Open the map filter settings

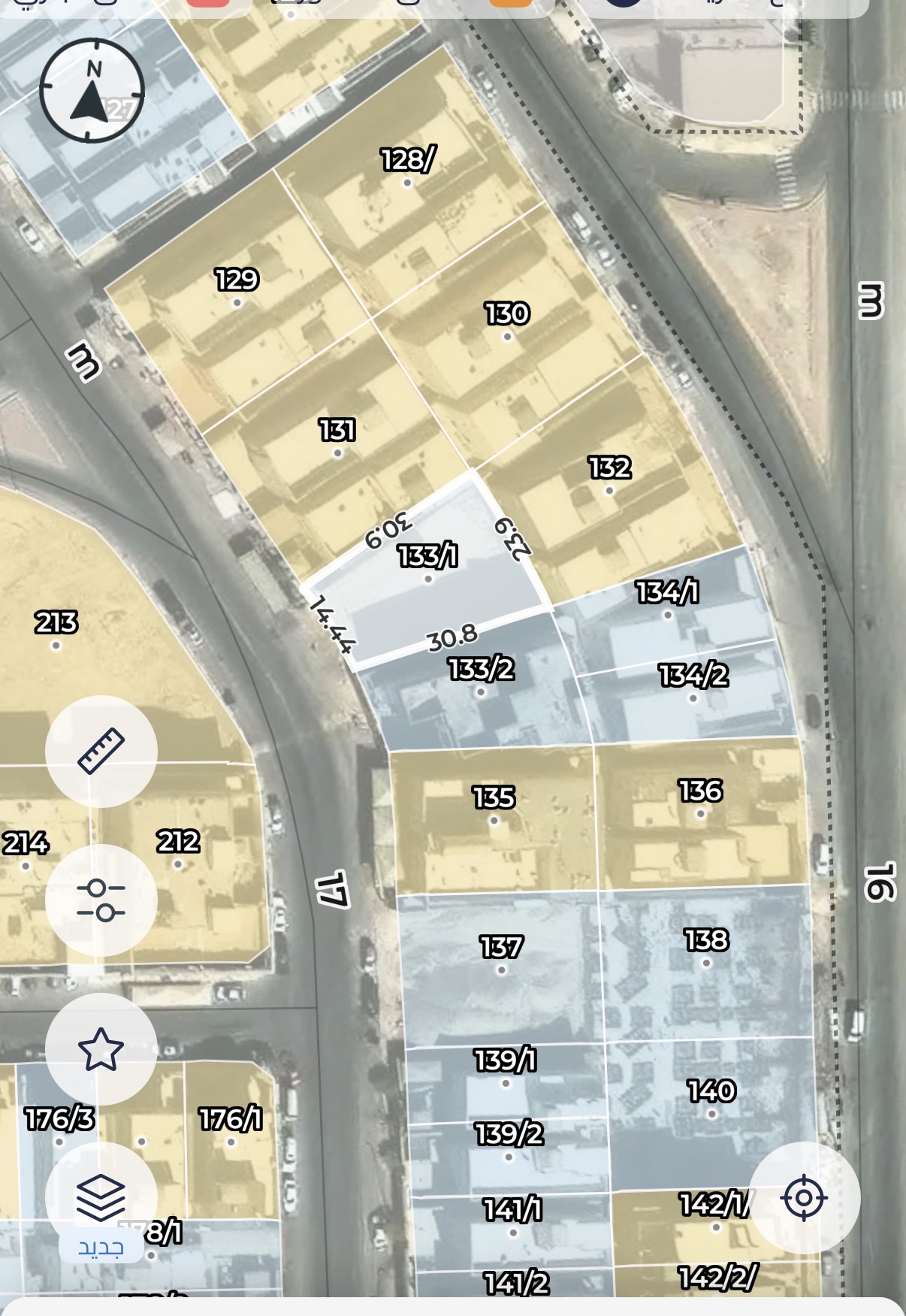101,900
